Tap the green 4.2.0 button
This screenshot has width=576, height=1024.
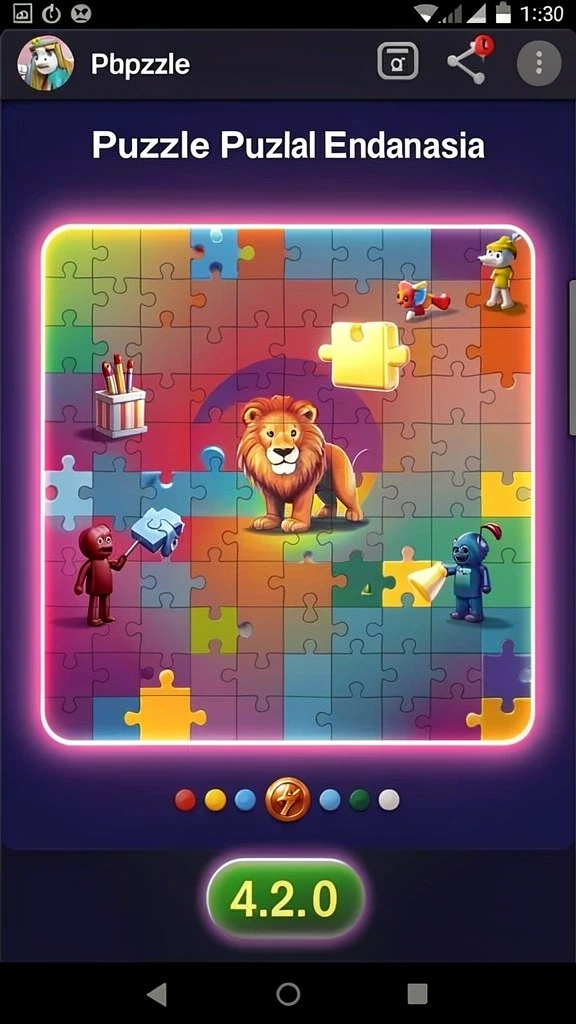point(285,899)
